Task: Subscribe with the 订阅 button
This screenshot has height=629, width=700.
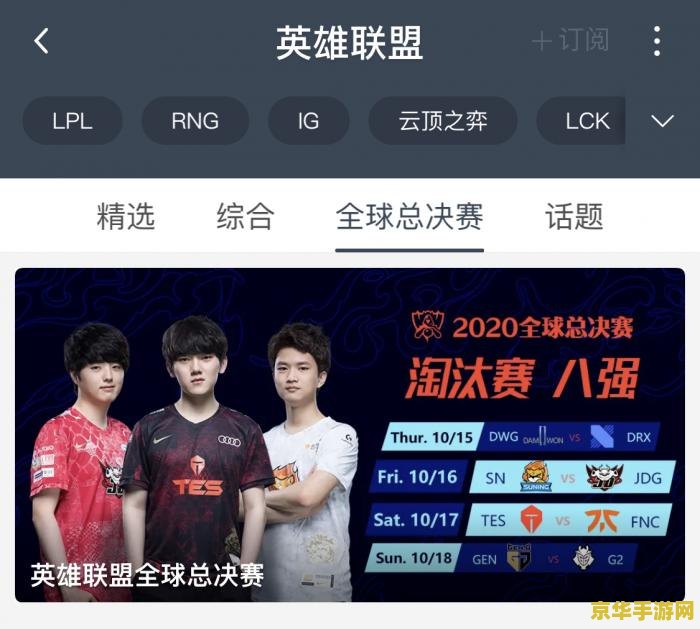Action: (x=570, y=41)
